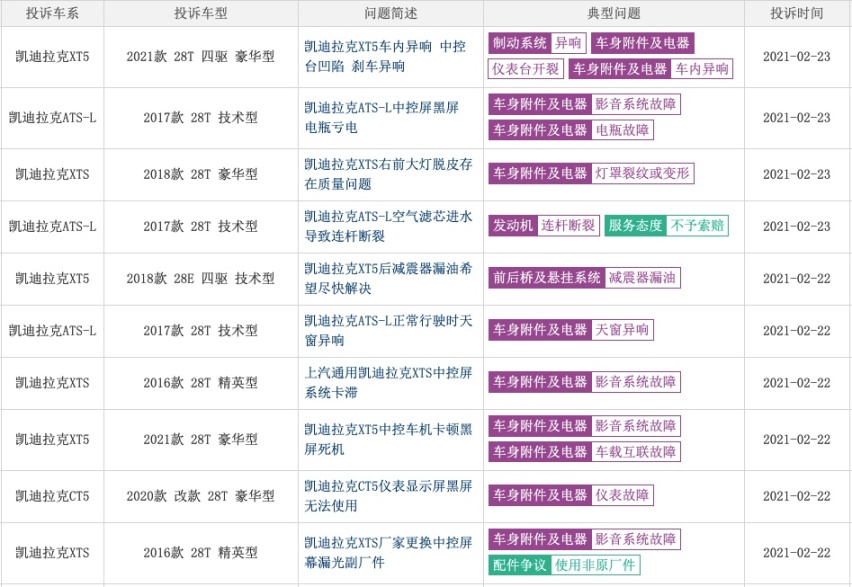Open XT5中控车机卡顿黑屏死机 complaint

pyautogui.click(x=387, y=439)
